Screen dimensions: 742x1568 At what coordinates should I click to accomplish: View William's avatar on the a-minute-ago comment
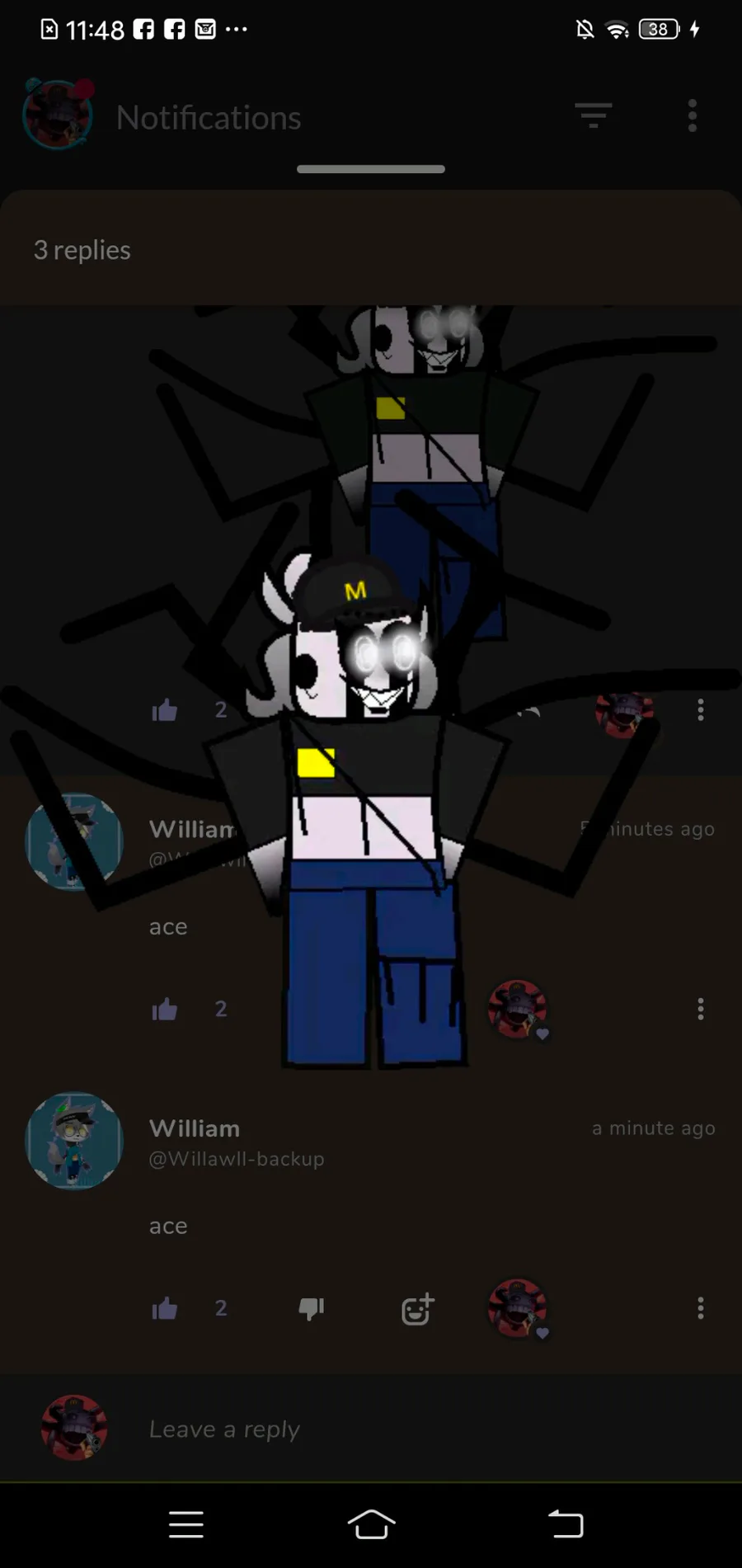click(74, 1141)
